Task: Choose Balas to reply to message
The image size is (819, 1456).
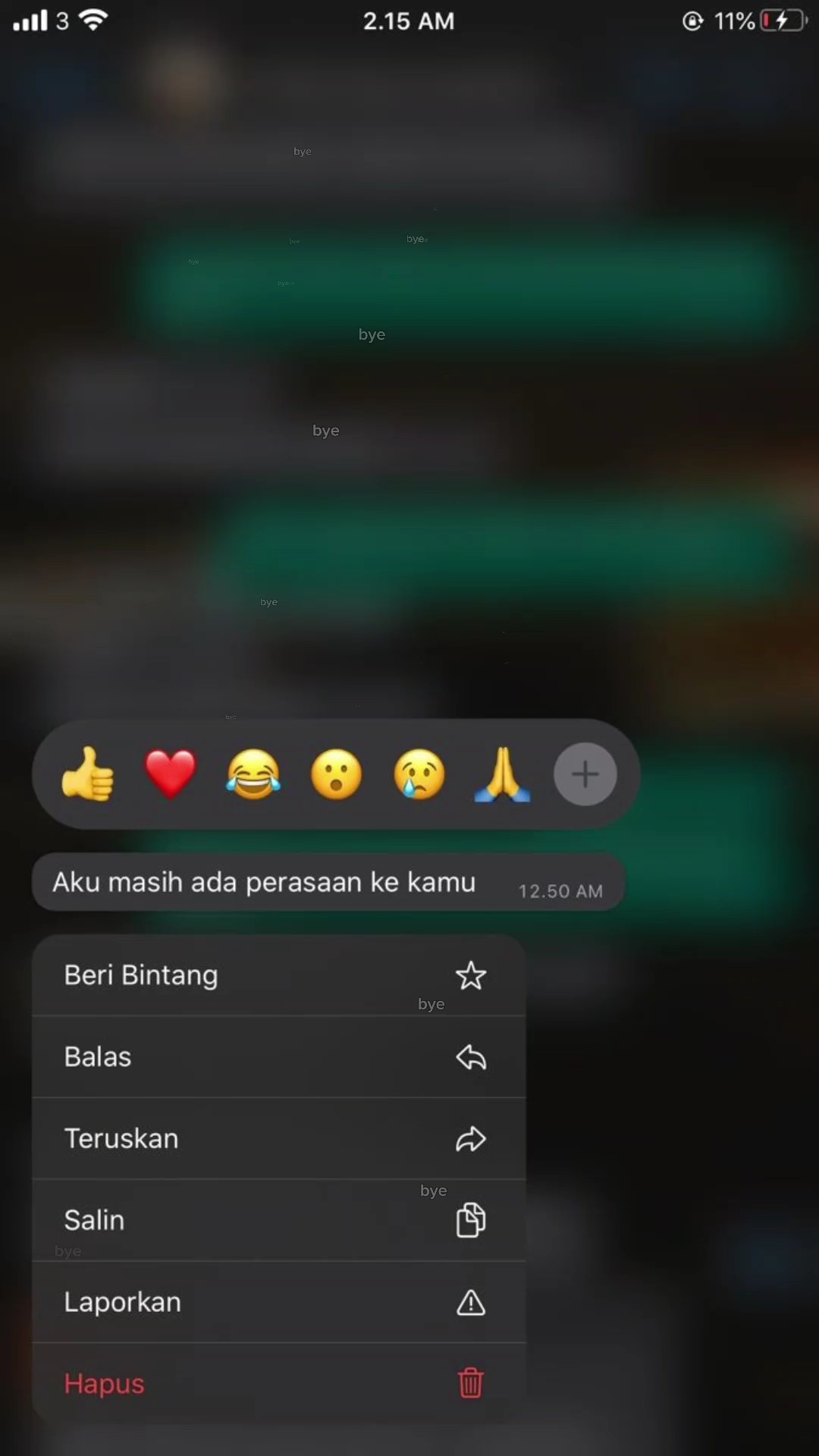Action: point(279,1057)
